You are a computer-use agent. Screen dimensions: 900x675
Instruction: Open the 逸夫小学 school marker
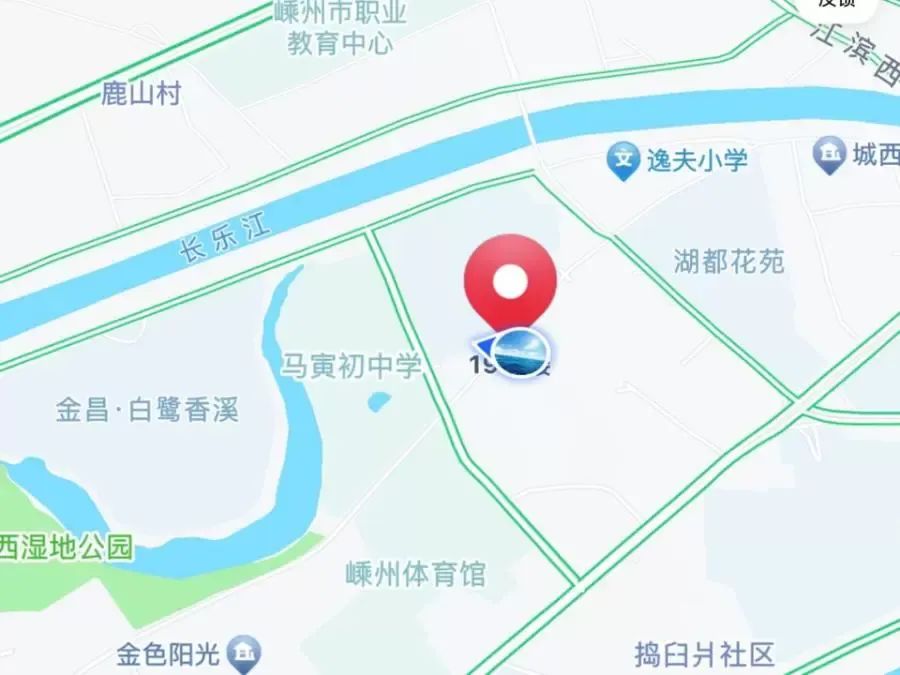[625, 160]
